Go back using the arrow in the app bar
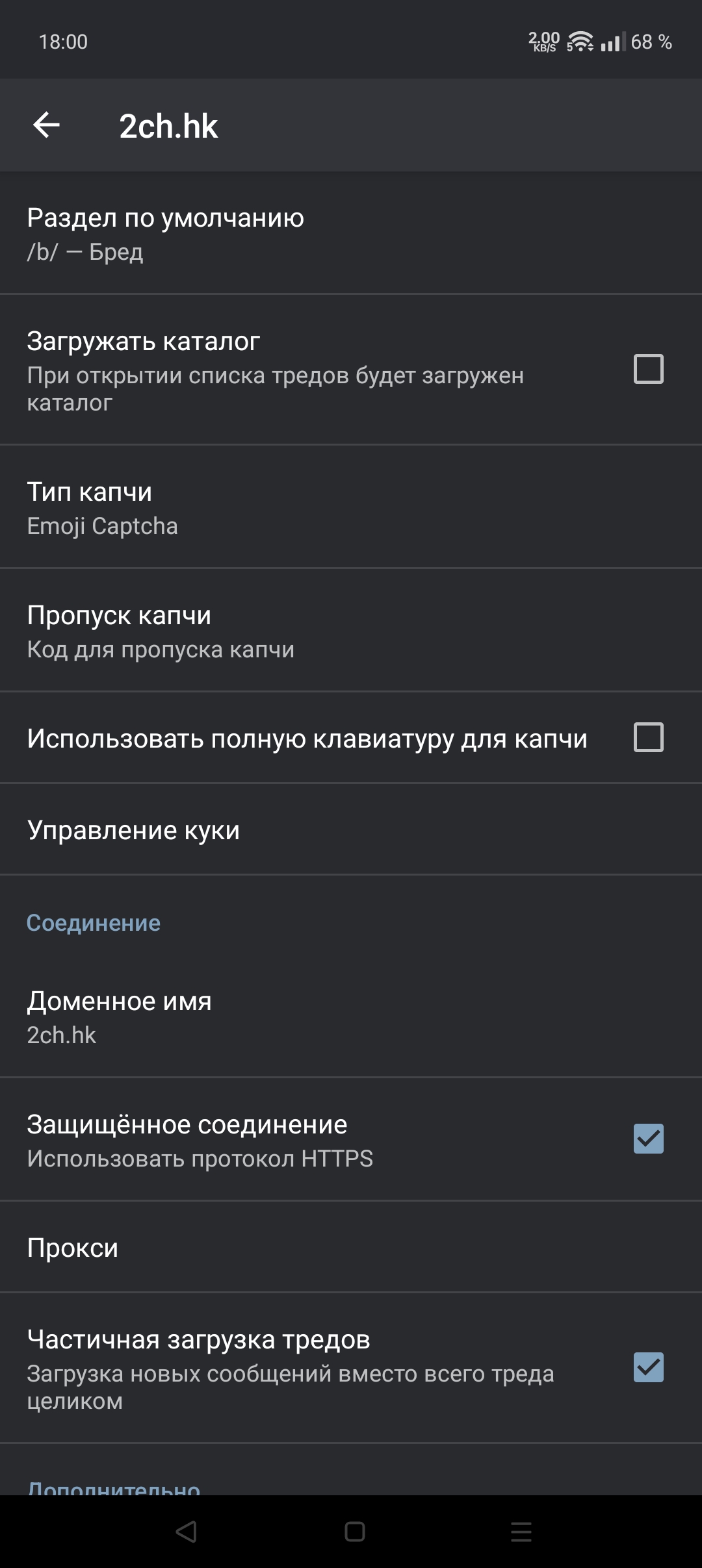 [46, 125]
